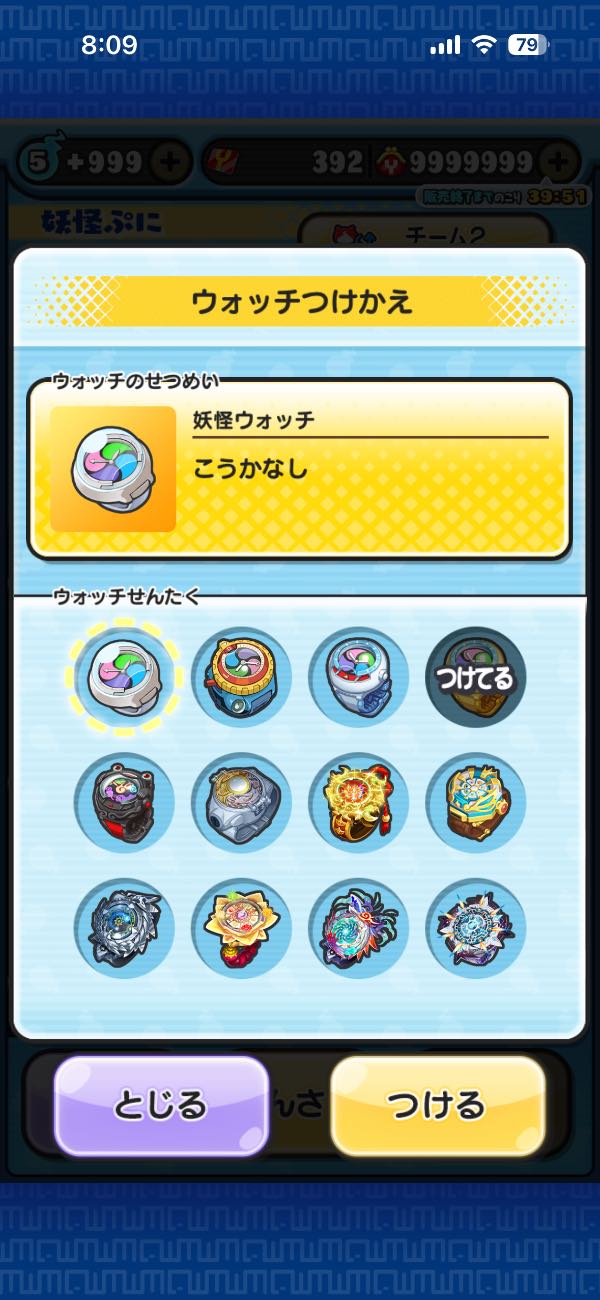This screenshot has height=1300, width=600.
Task: Choose the teal watch with brown strap
Action: [x=475, y=802]
